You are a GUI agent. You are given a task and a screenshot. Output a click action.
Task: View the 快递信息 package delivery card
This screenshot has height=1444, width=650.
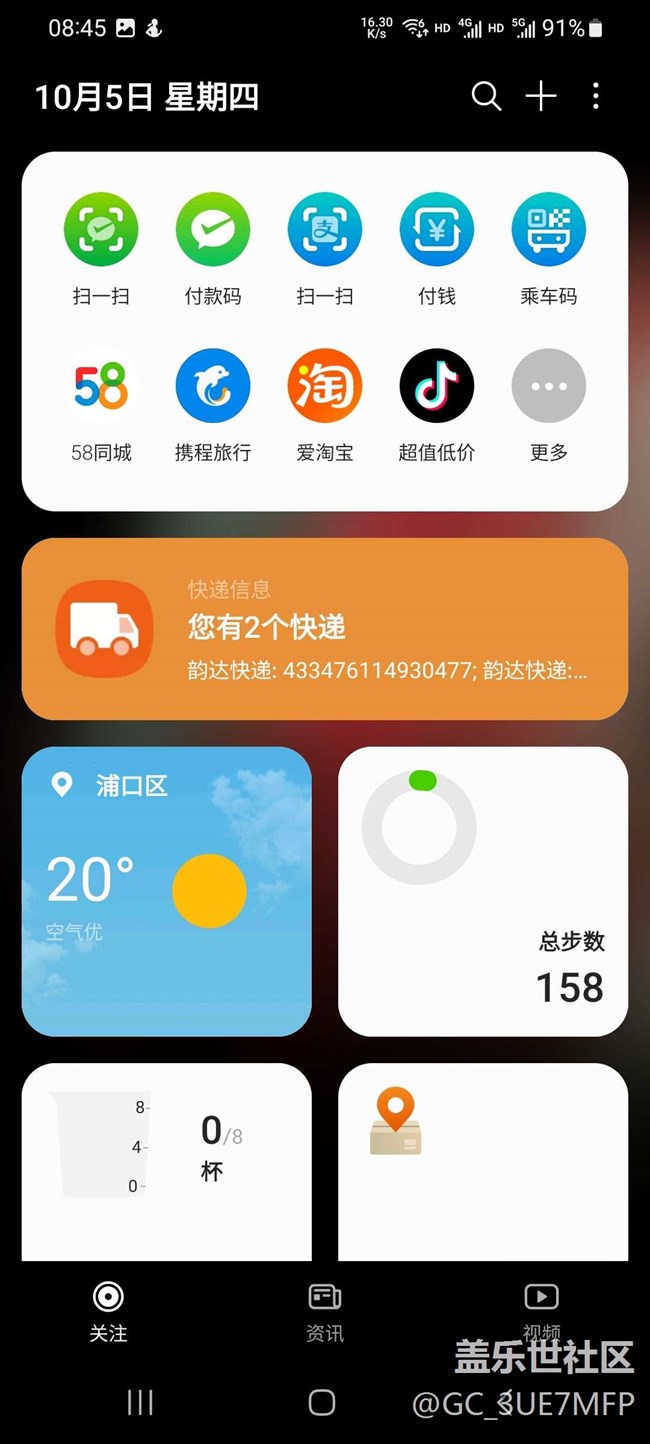(325, 629)
